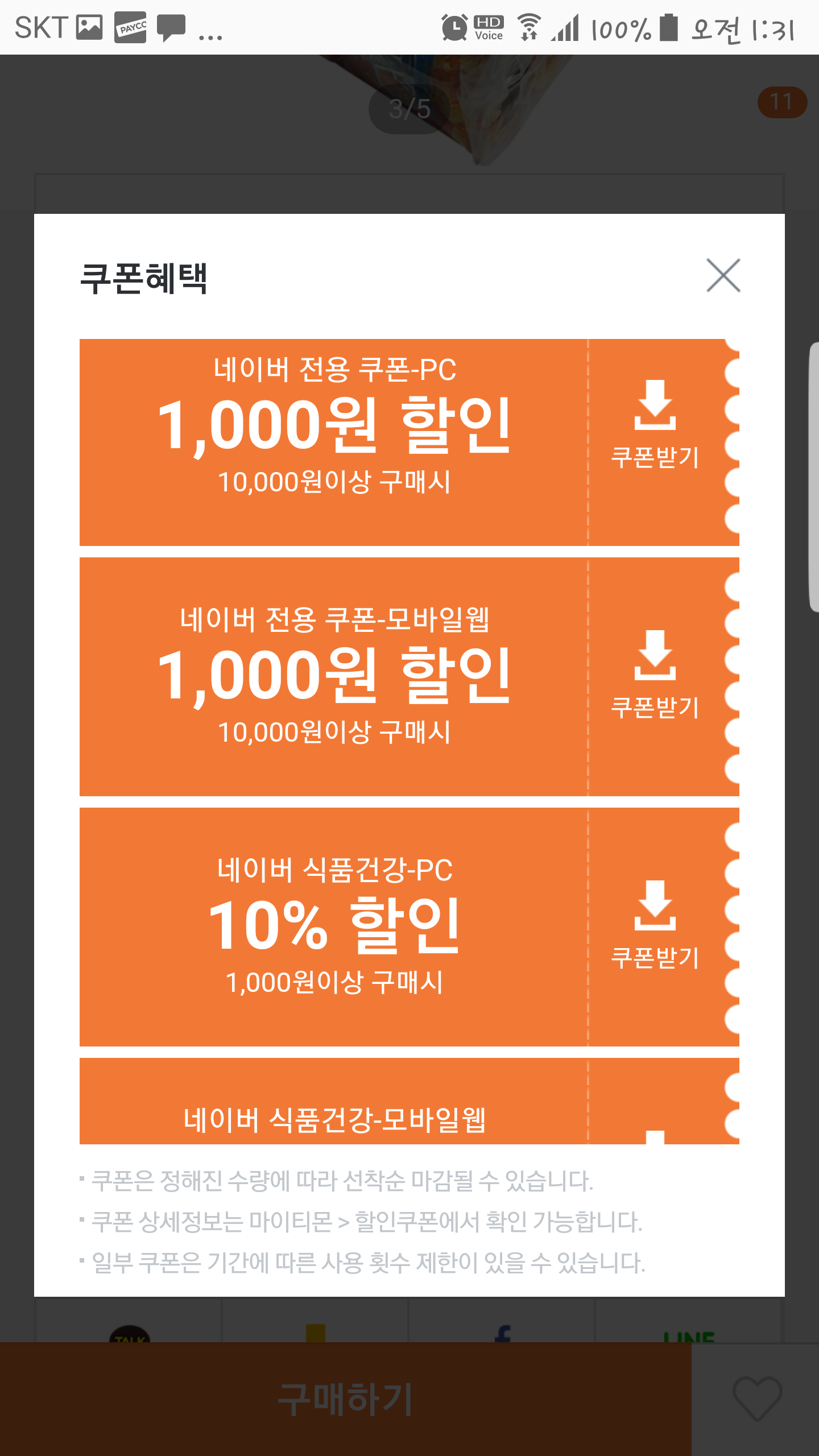The image size is (819, 1456).
Task: Select the 네이버 식품건강-모바일웹 coupon card
Action: pos(409,1101)
